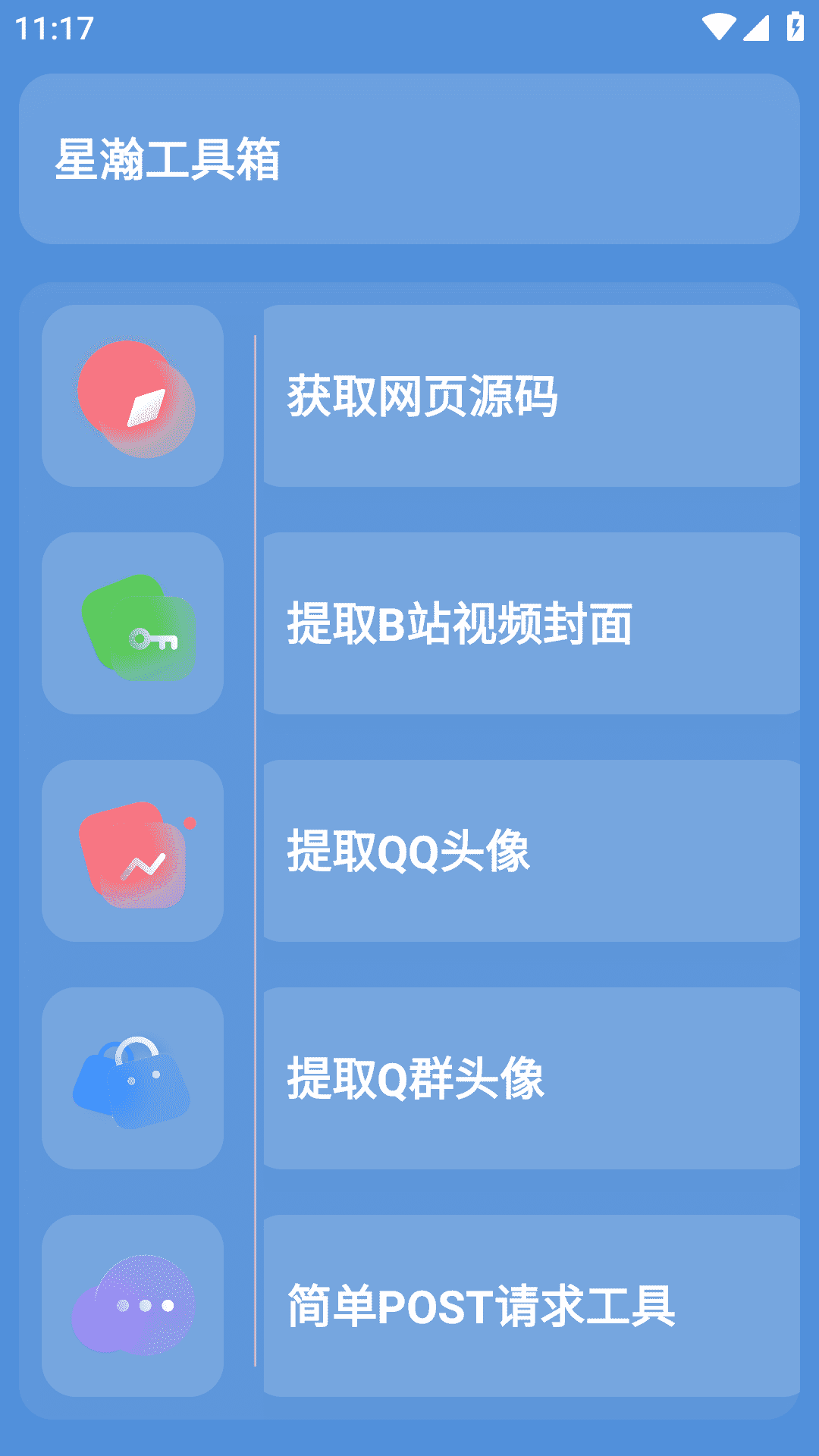
Task: Tap the tools list container panel
Action: pyautogui.click(x=409, y=851)
